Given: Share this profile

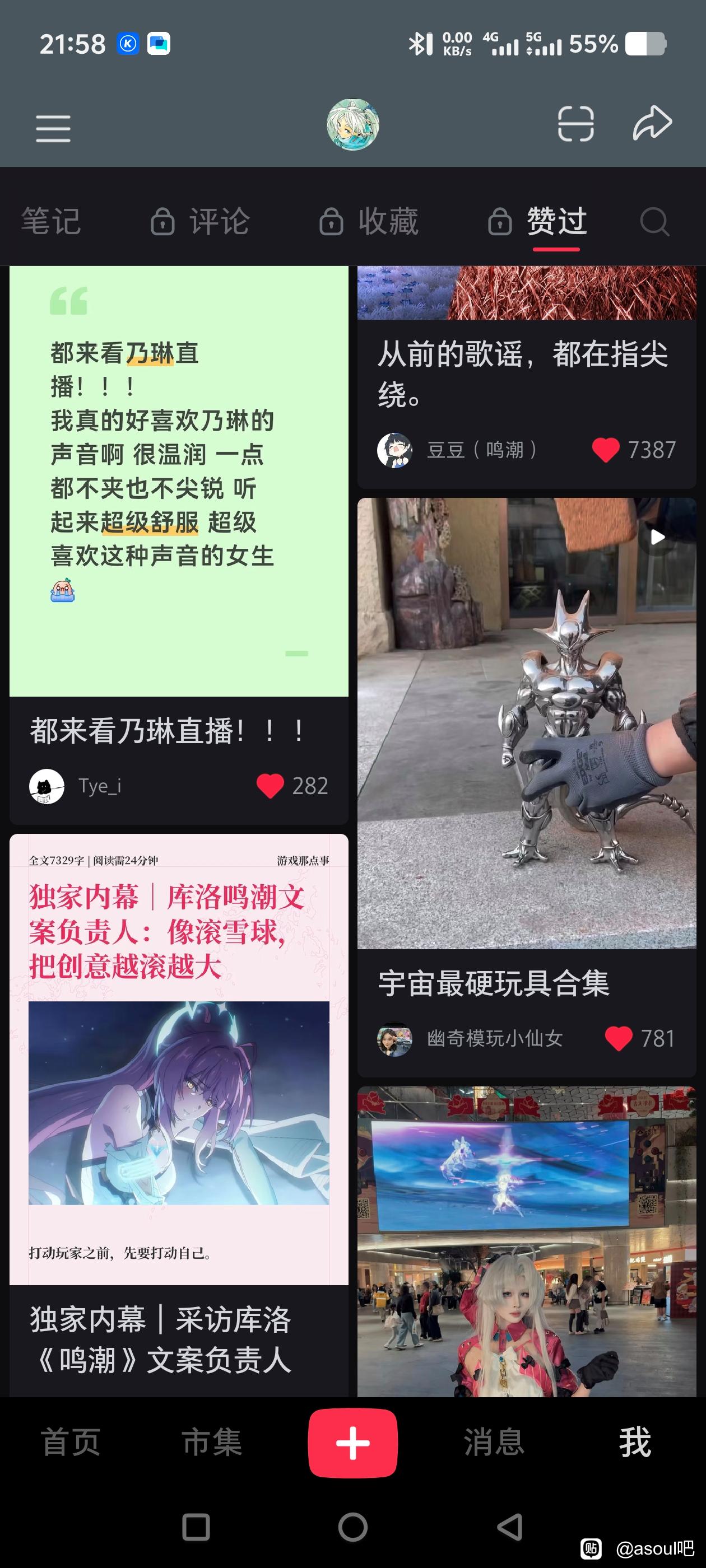Looking at the screenshot, I should click(x=652, y=124).
